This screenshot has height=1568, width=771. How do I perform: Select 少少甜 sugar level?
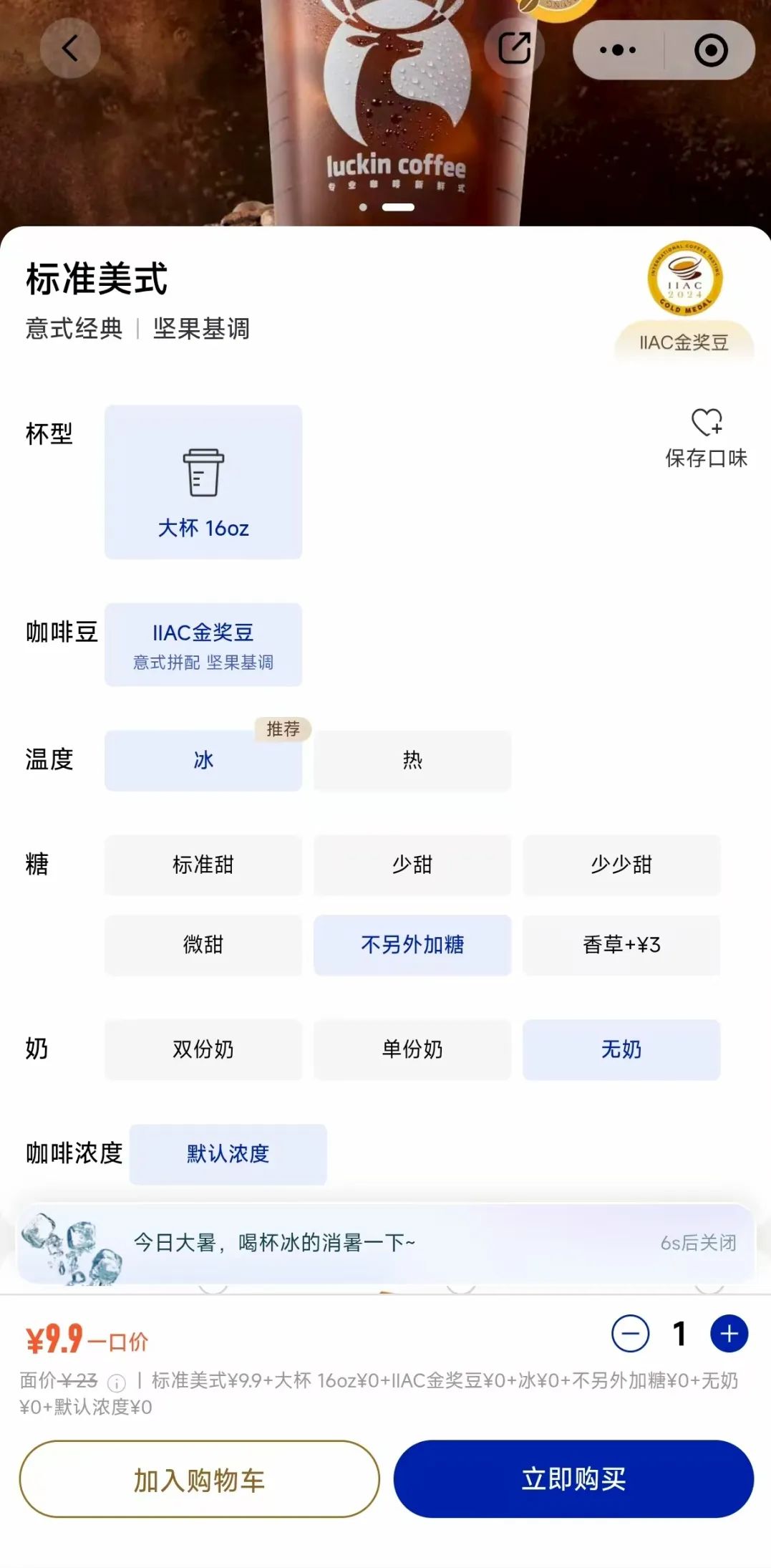point(621,865)
